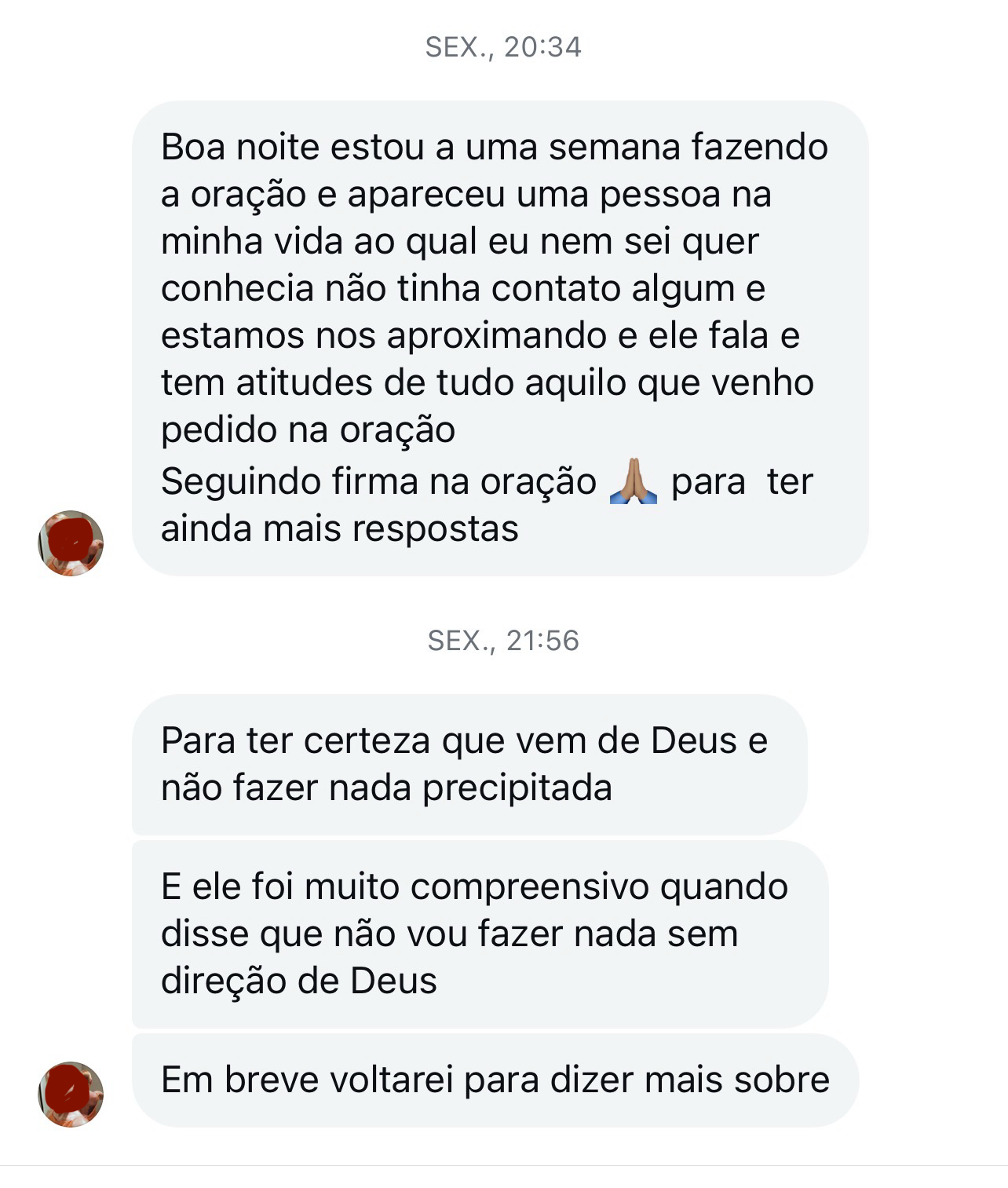Screen dimensions: 1008x1188
Task: Select the bubble 'Em breve voltarei para dizer mais sobre'
Action: point(495,1081)
